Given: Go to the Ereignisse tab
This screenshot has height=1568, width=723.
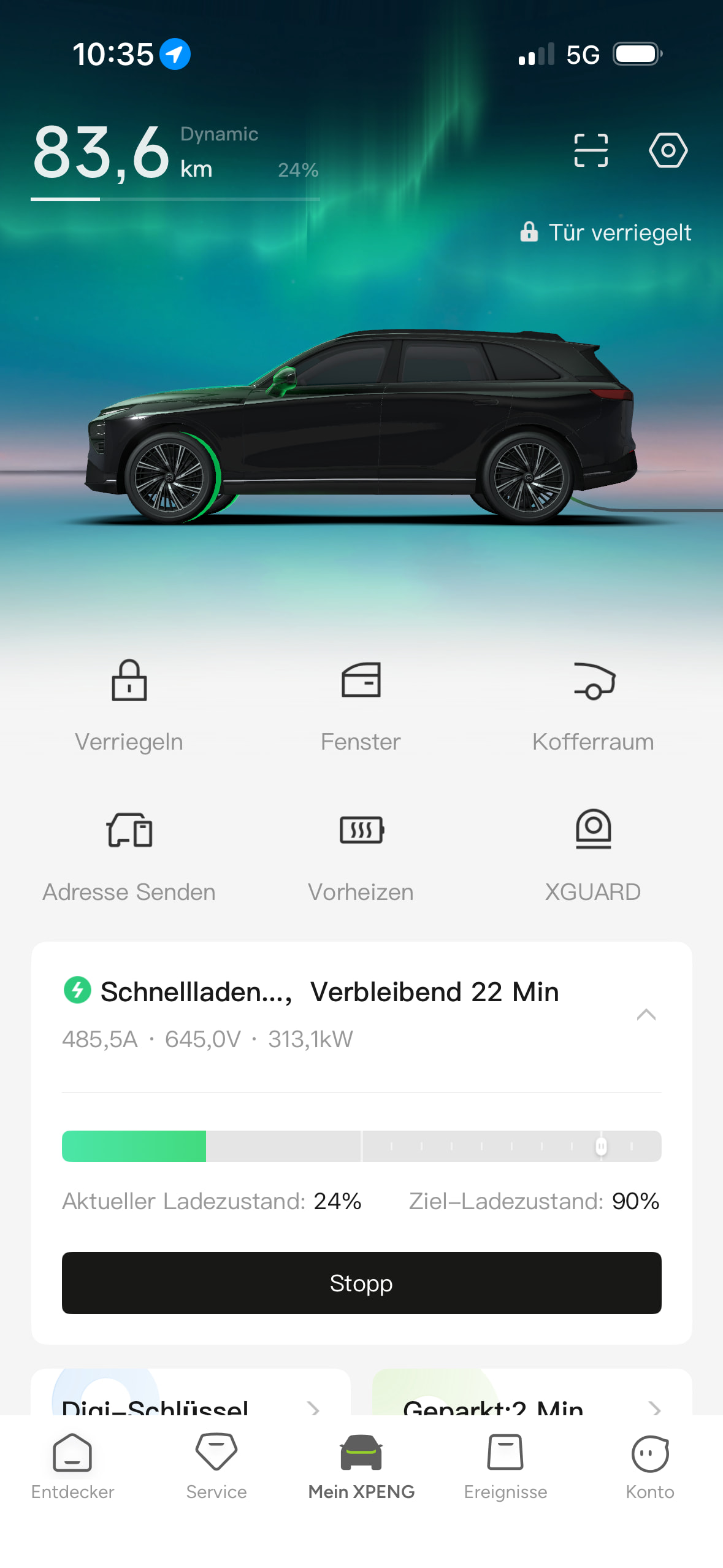Looking at the screenshot, I should click(x=505, y=1466).
